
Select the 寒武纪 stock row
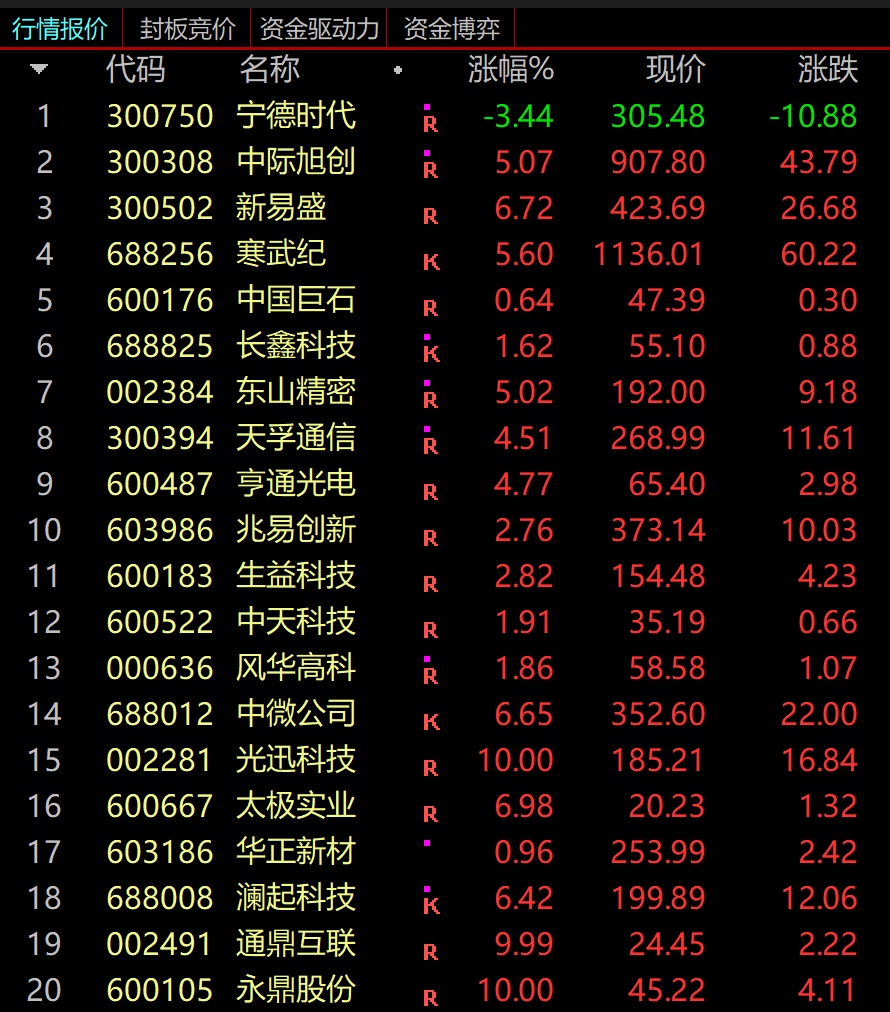pos(445,254)
